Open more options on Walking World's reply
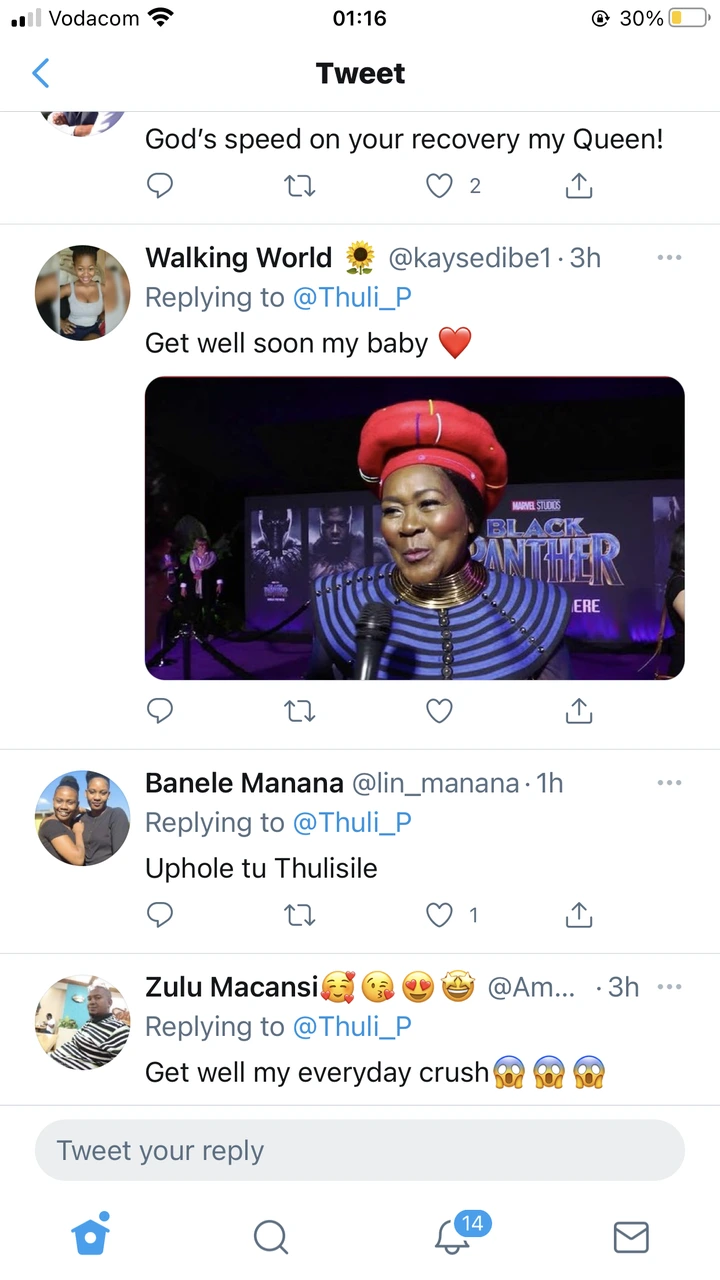 669,257
